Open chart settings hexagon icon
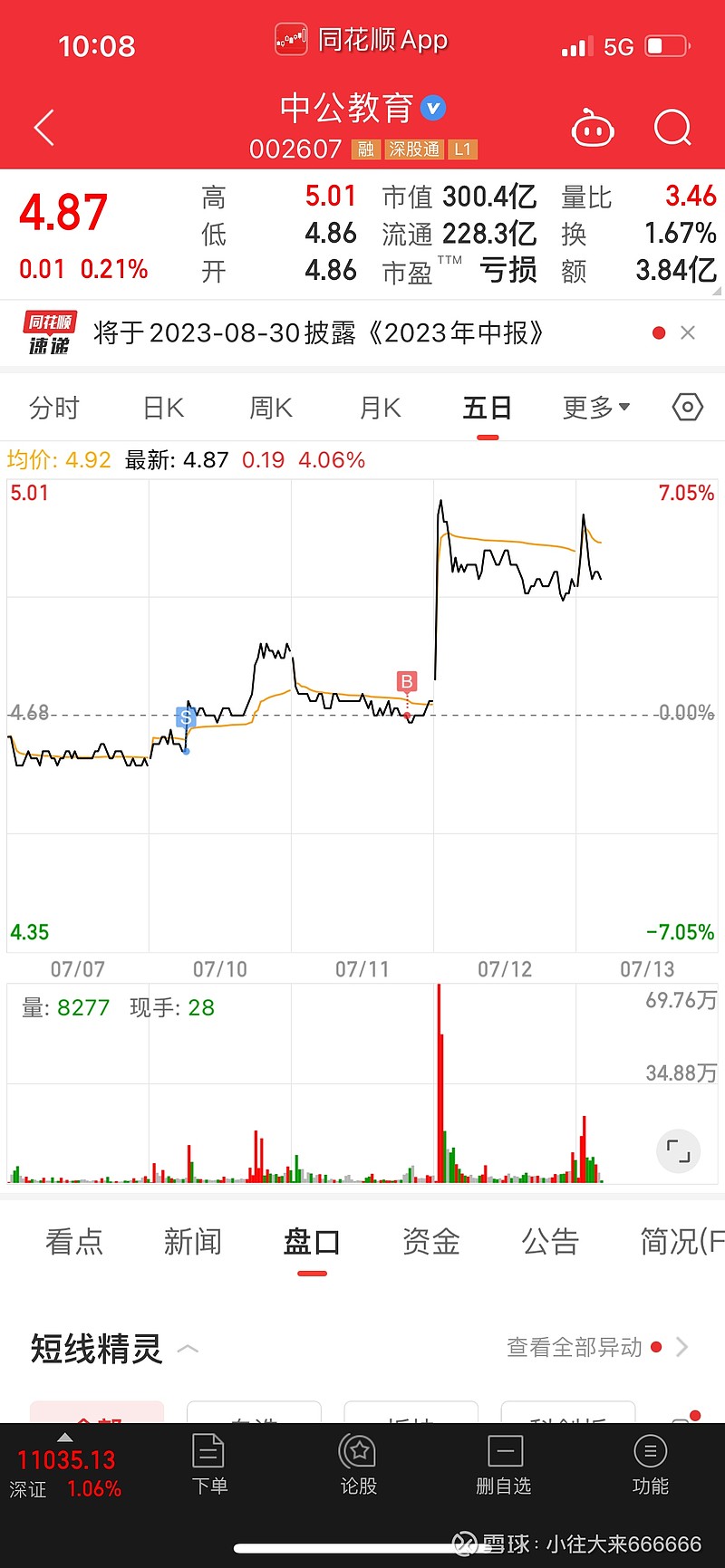This screenshot has width=725, height=1568. click(x=688, y=408)
